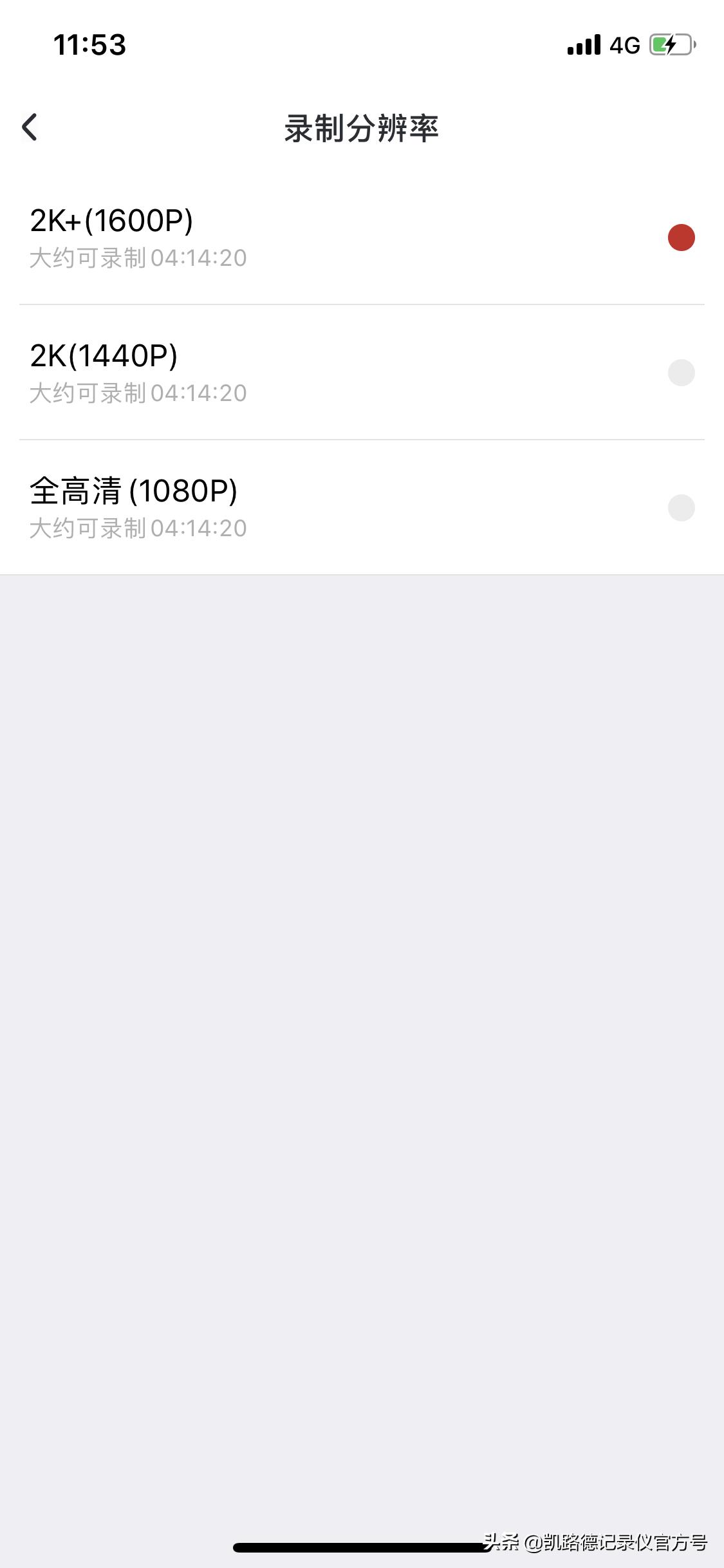Select the 2K+(1600P) resolution option
This screenshot has width=724, height=1568.
click(x=681, y=237)
